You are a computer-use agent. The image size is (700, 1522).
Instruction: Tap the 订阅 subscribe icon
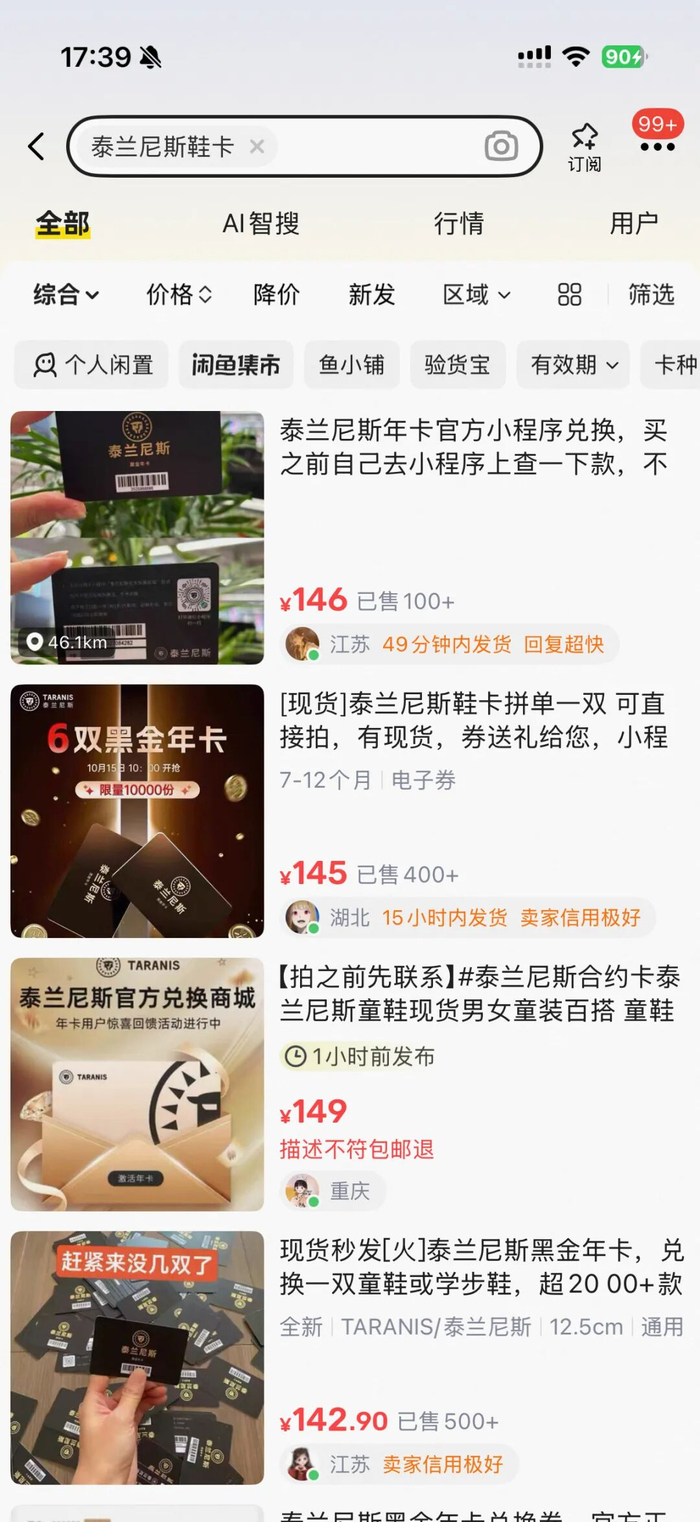click(x=585, y=147)
